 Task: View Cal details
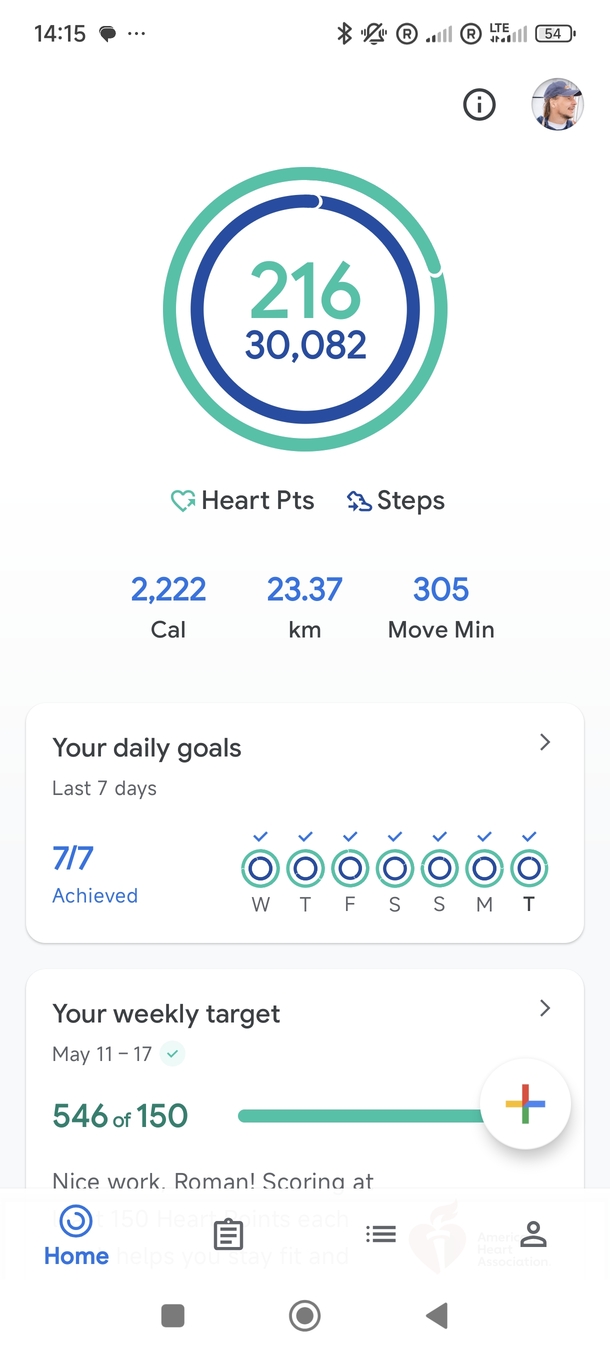point(168,606)
